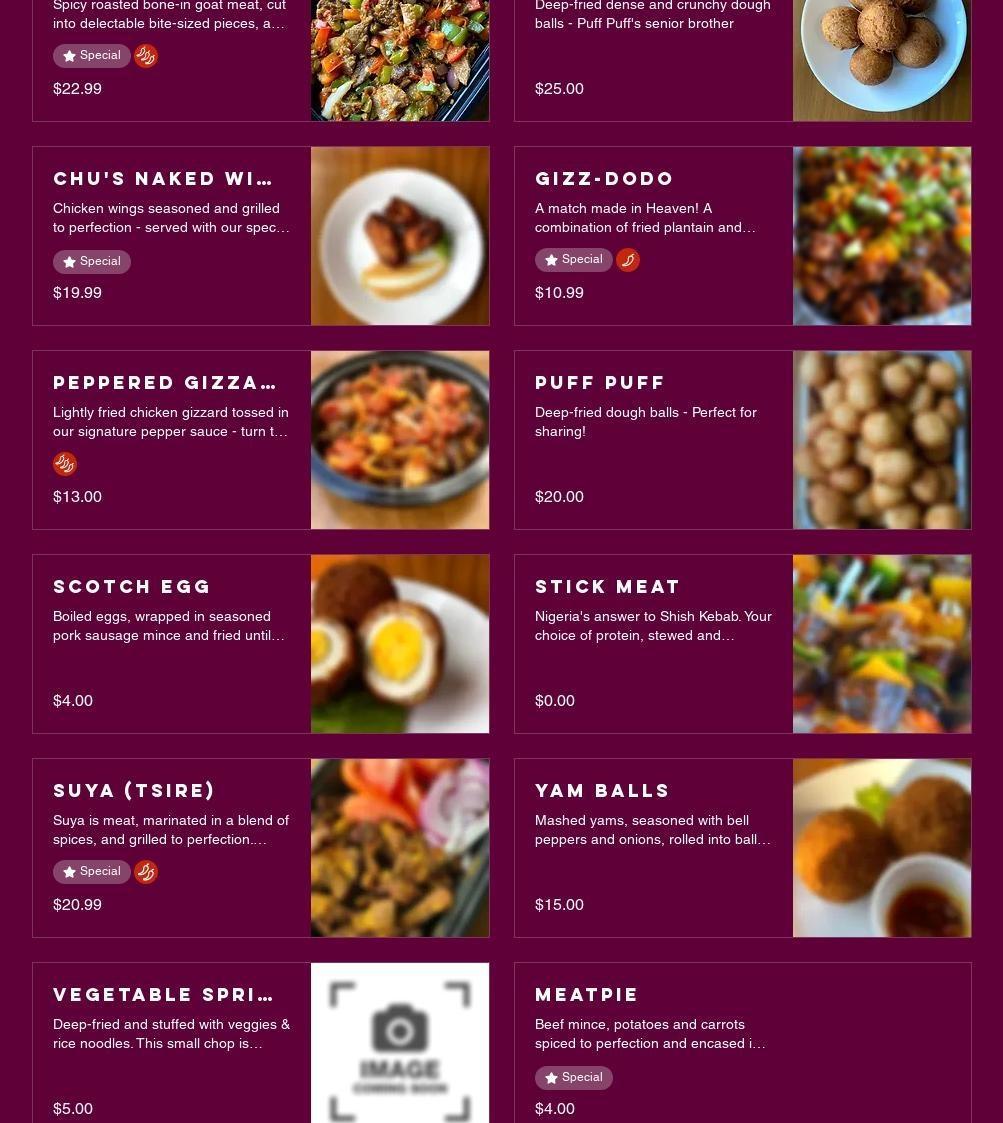Open the Chu's Naked Wings menu item

(x=163, y=179)
